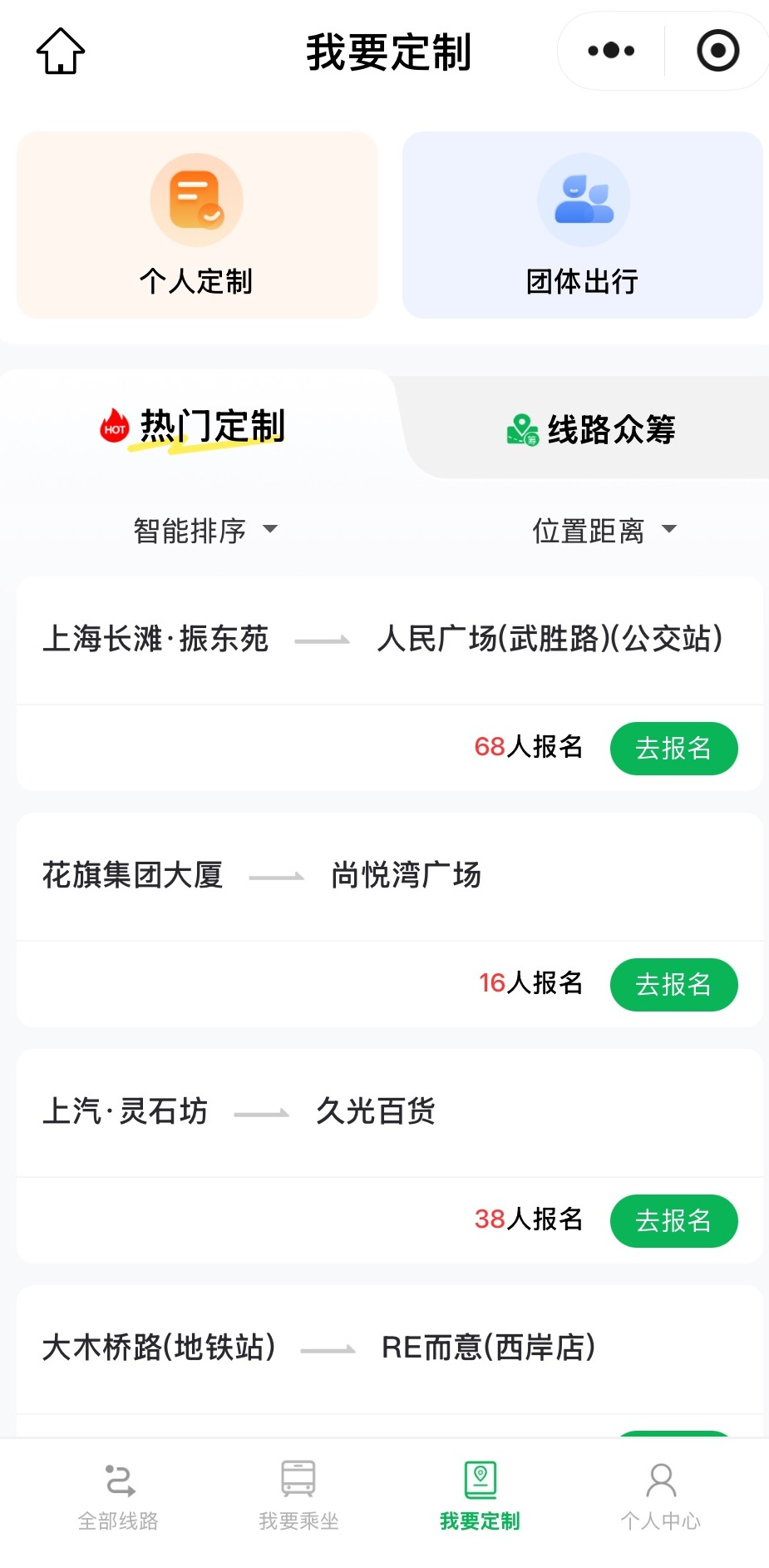
Task: Open 团体出行 card
Action: (582, 225)
